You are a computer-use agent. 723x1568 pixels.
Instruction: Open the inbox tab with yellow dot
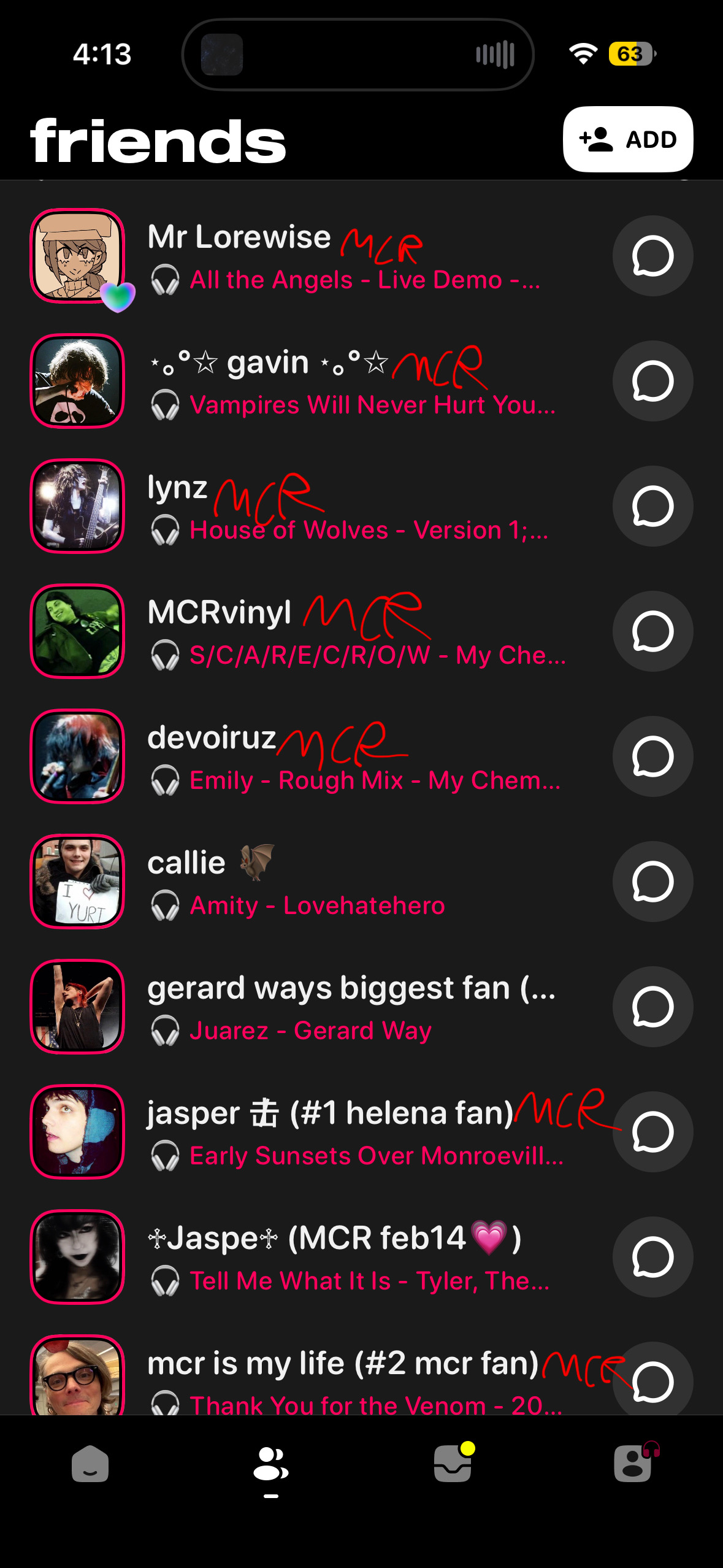tap(453, 1464)
